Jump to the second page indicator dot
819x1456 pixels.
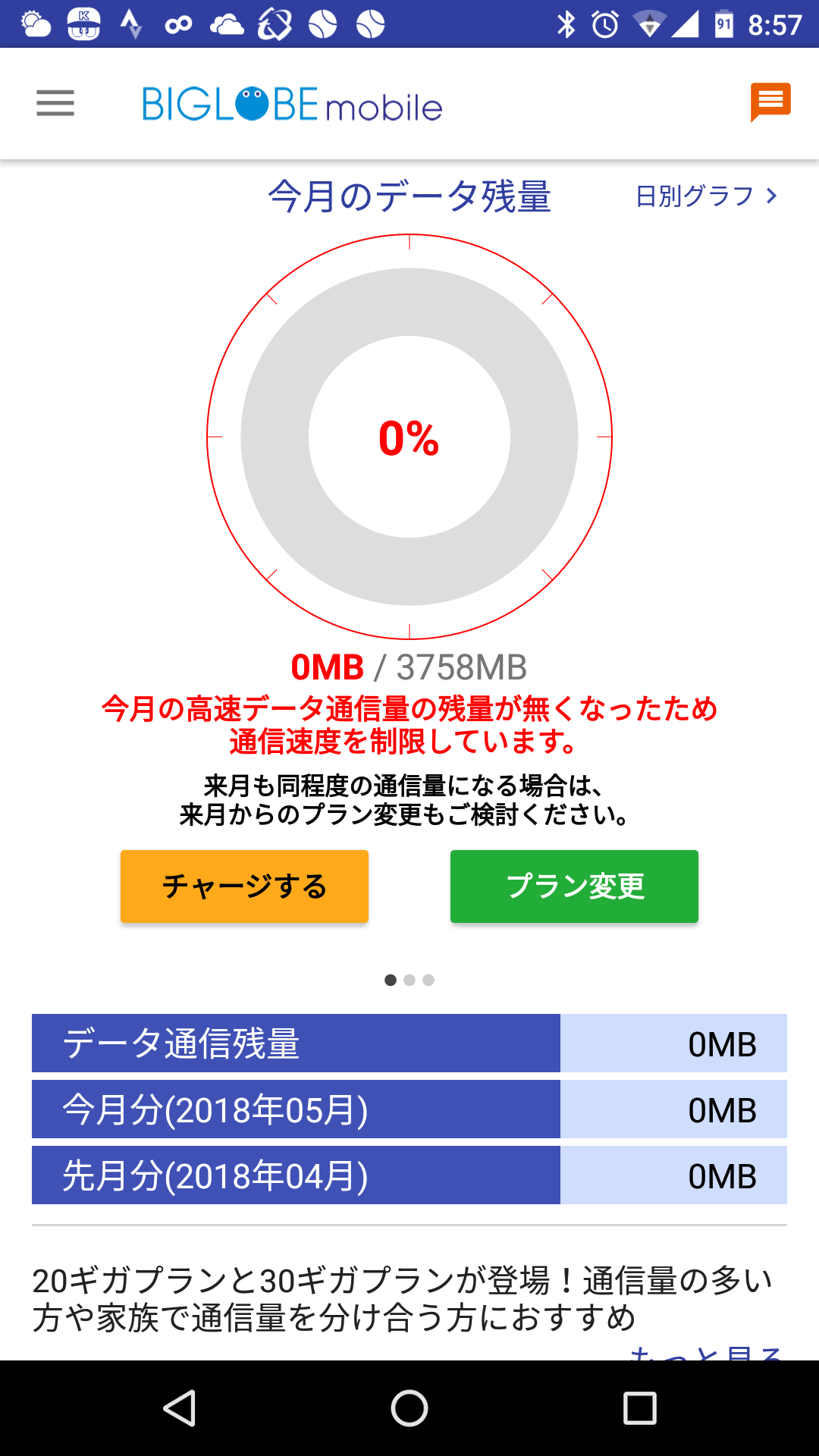pos(409,981)
